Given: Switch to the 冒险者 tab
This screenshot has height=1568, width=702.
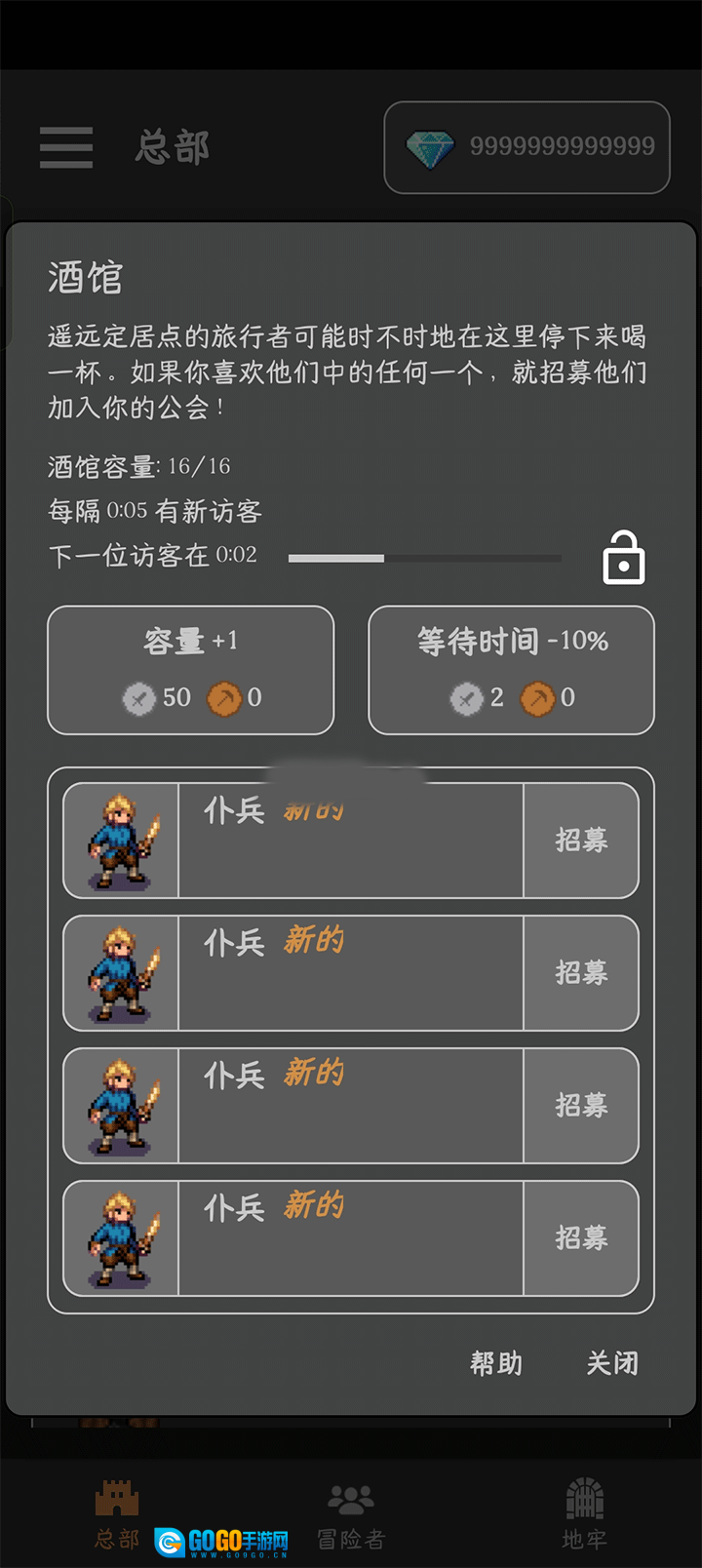Looking at the screenshot, I should (351, 1516).
